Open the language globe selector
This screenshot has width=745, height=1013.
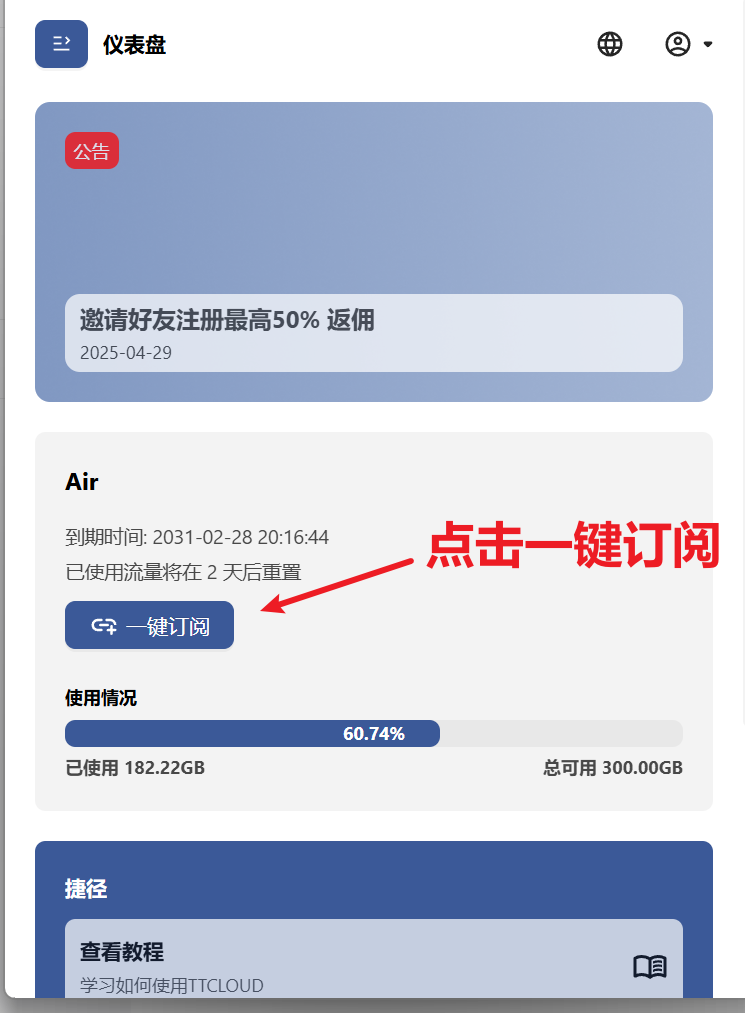(x=610, y=44)
